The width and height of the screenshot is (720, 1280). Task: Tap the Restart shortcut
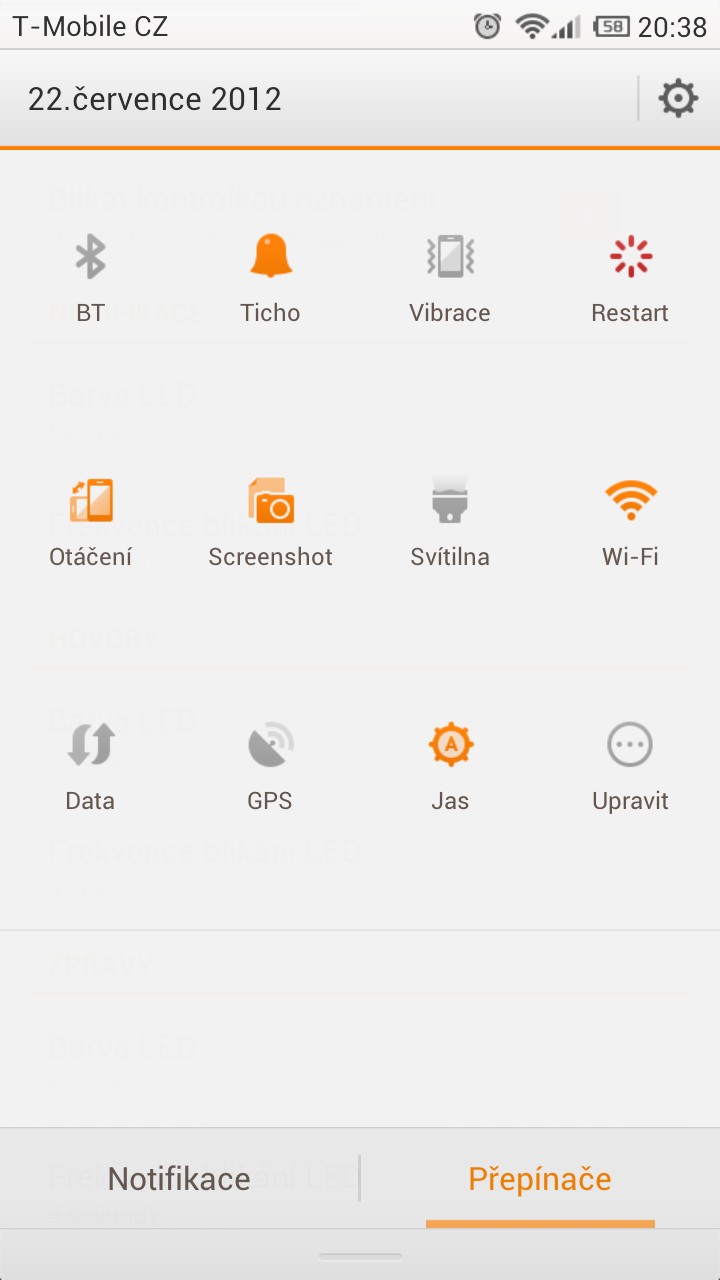(x=630, y=279)
